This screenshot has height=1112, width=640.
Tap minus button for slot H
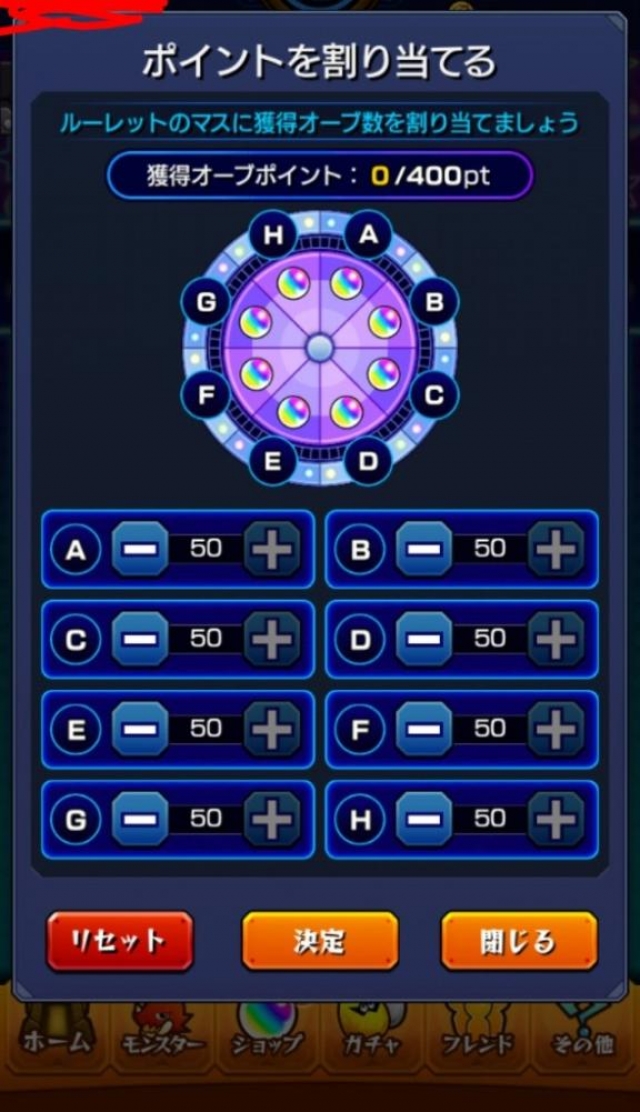[424, 819]
